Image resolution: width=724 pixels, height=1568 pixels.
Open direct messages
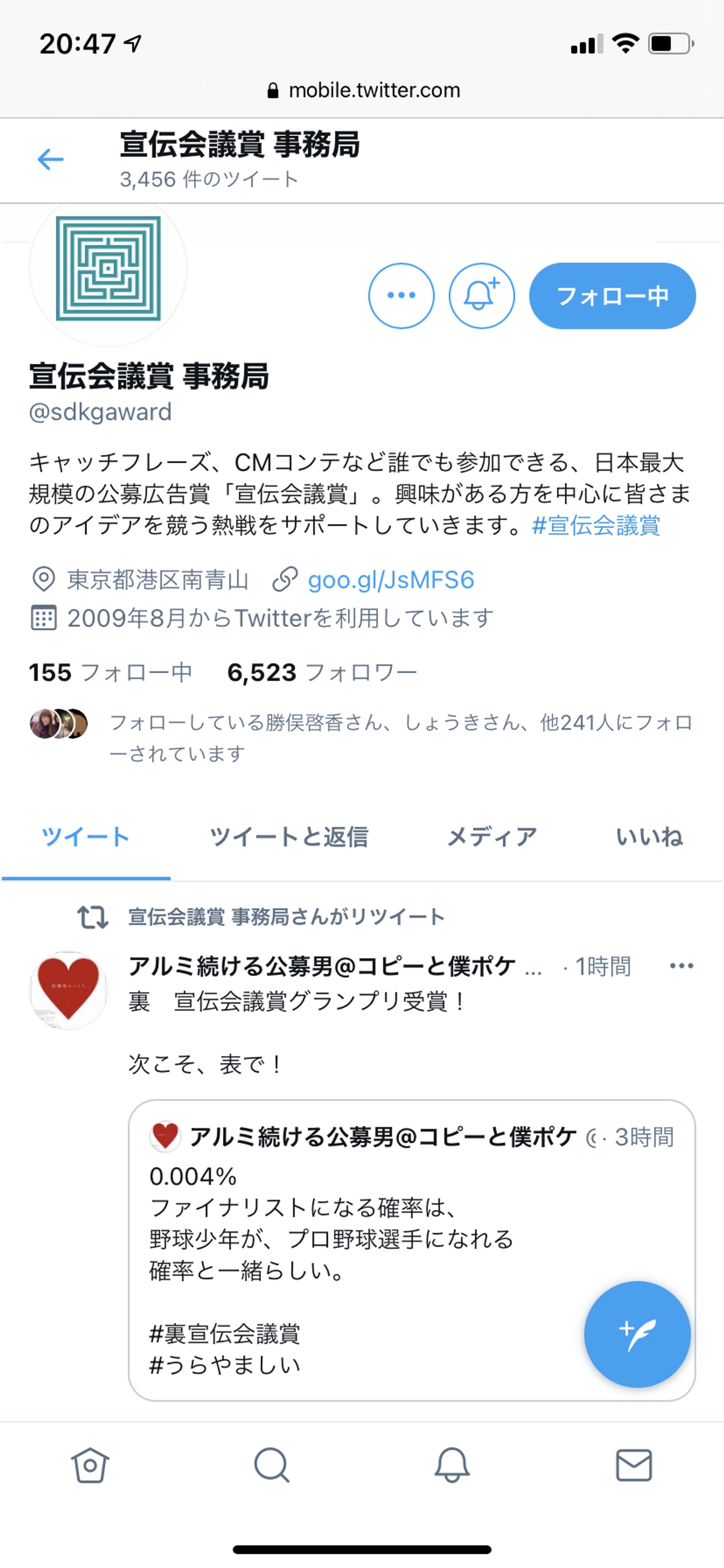[x=633, y=1465]
